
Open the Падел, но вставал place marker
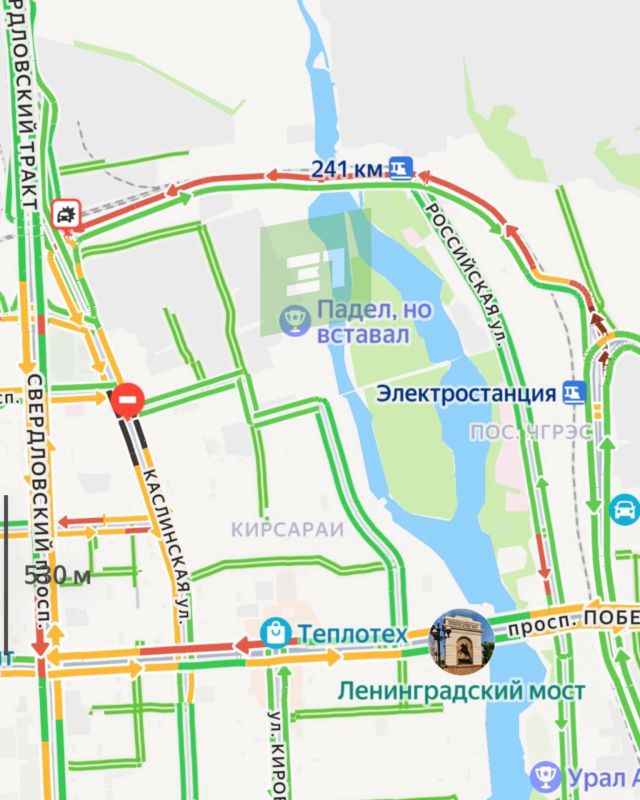[x=295, y=320]
